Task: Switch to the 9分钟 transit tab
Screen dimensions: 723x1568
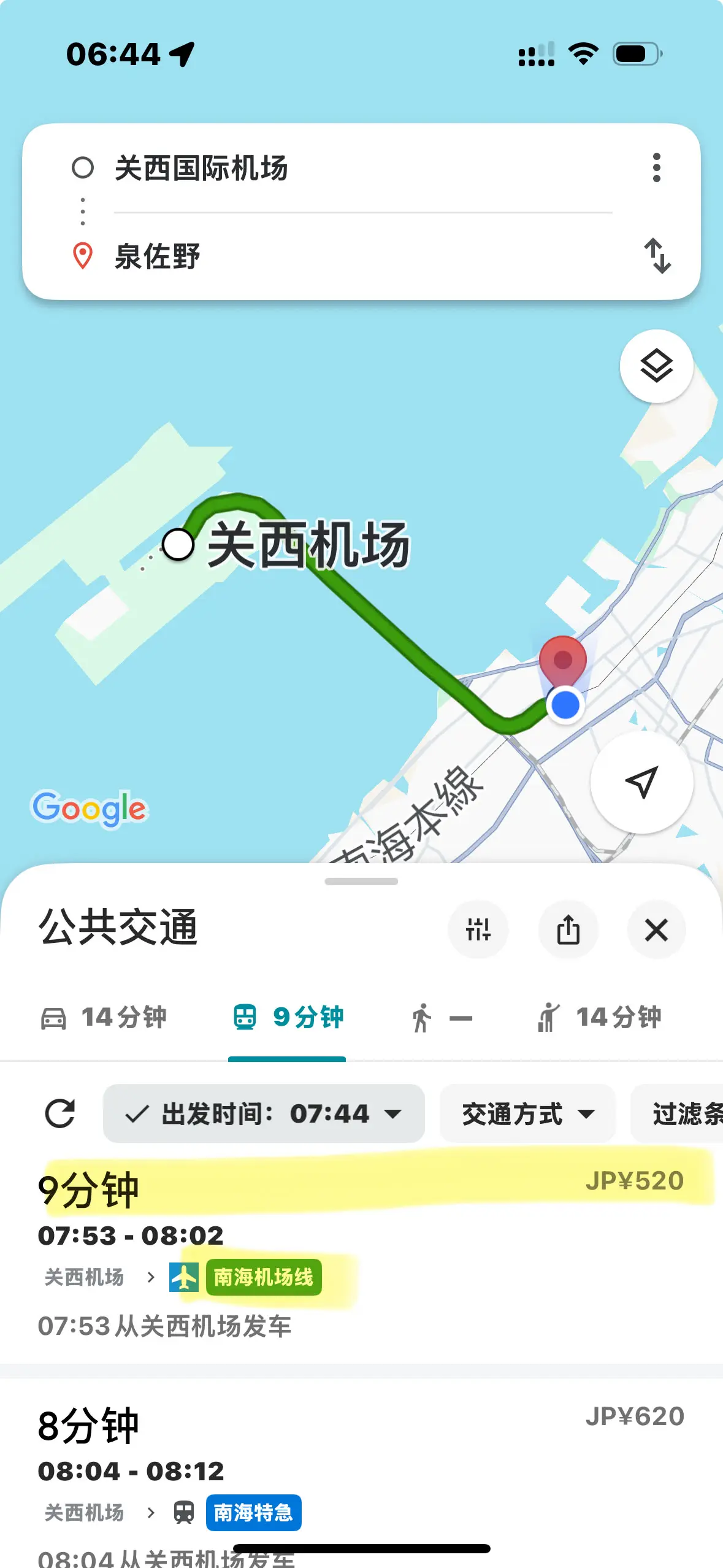Action: pos(287,1018)
